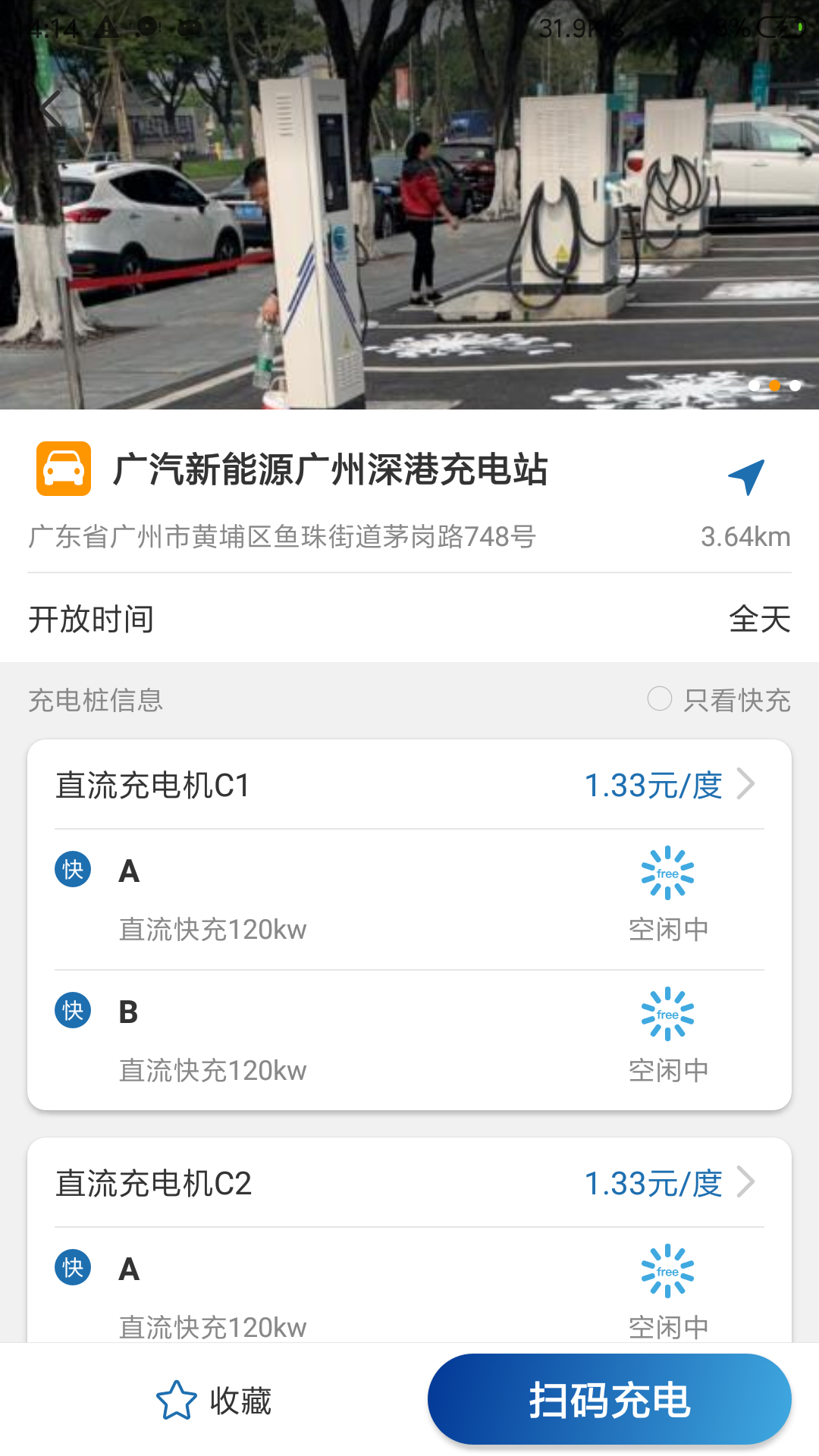
Task: Open the chevron next to C2's 1.33元/度 price
Action: 747,1181
